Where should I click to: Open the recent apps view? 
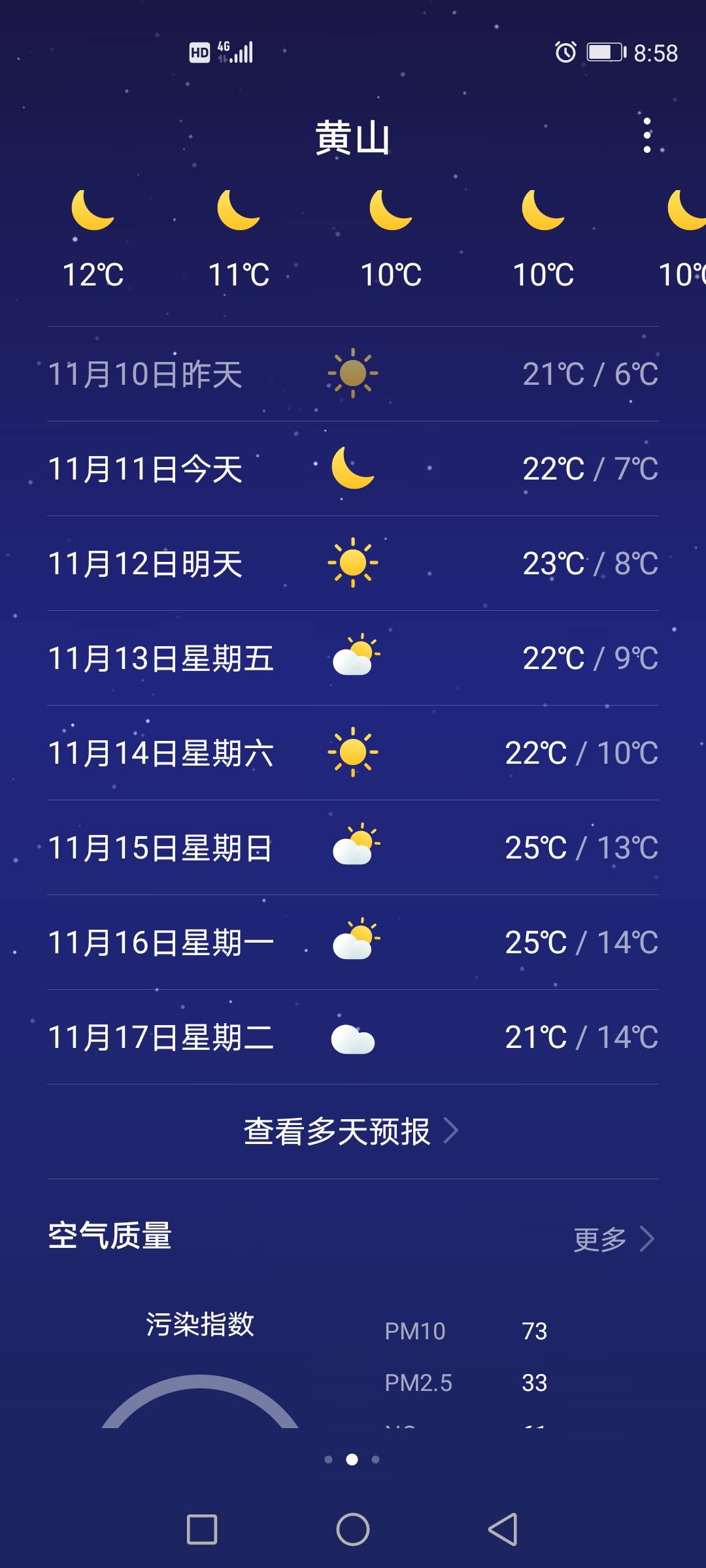point(202,1529)
